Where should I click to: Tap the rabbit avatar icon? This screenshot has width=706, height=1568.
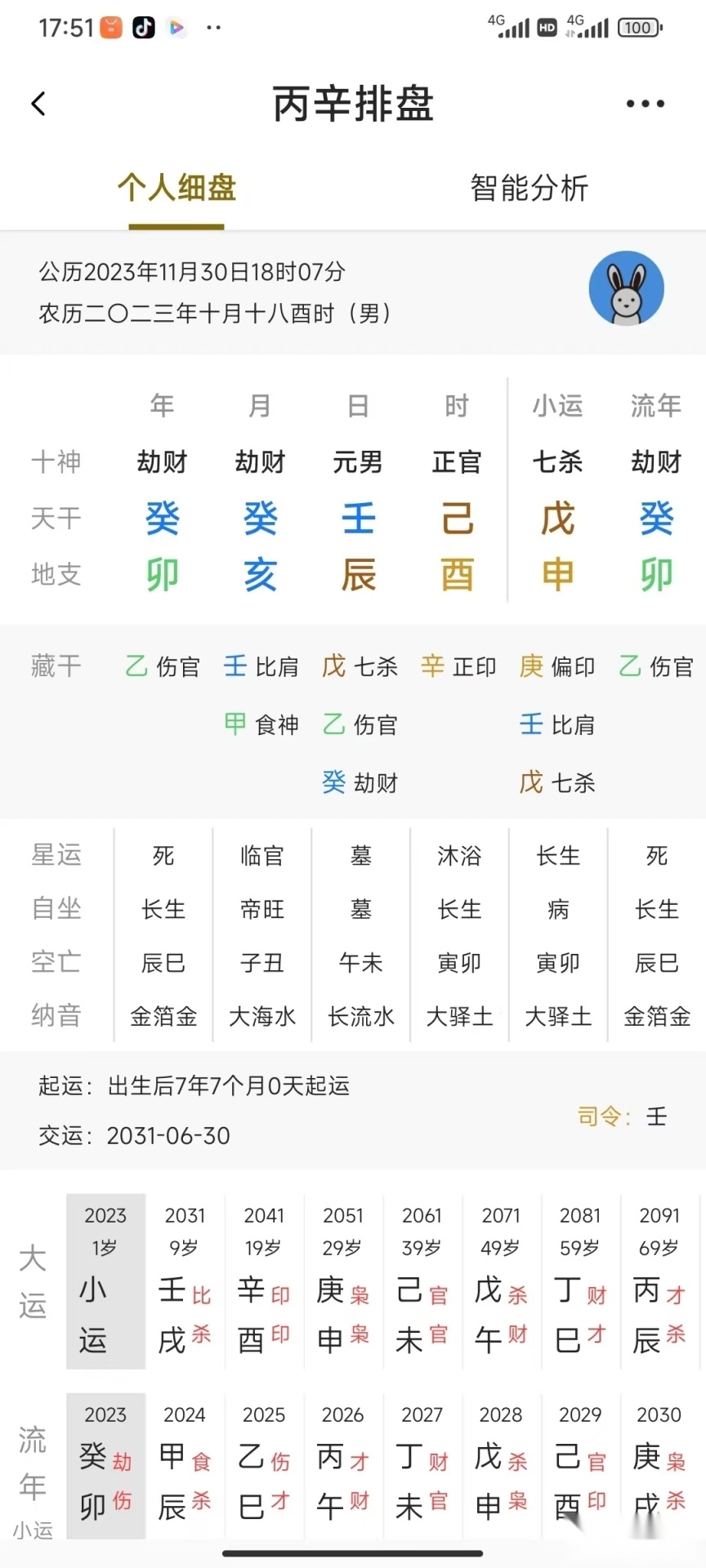pyautogui.click(x=626, y=288)
